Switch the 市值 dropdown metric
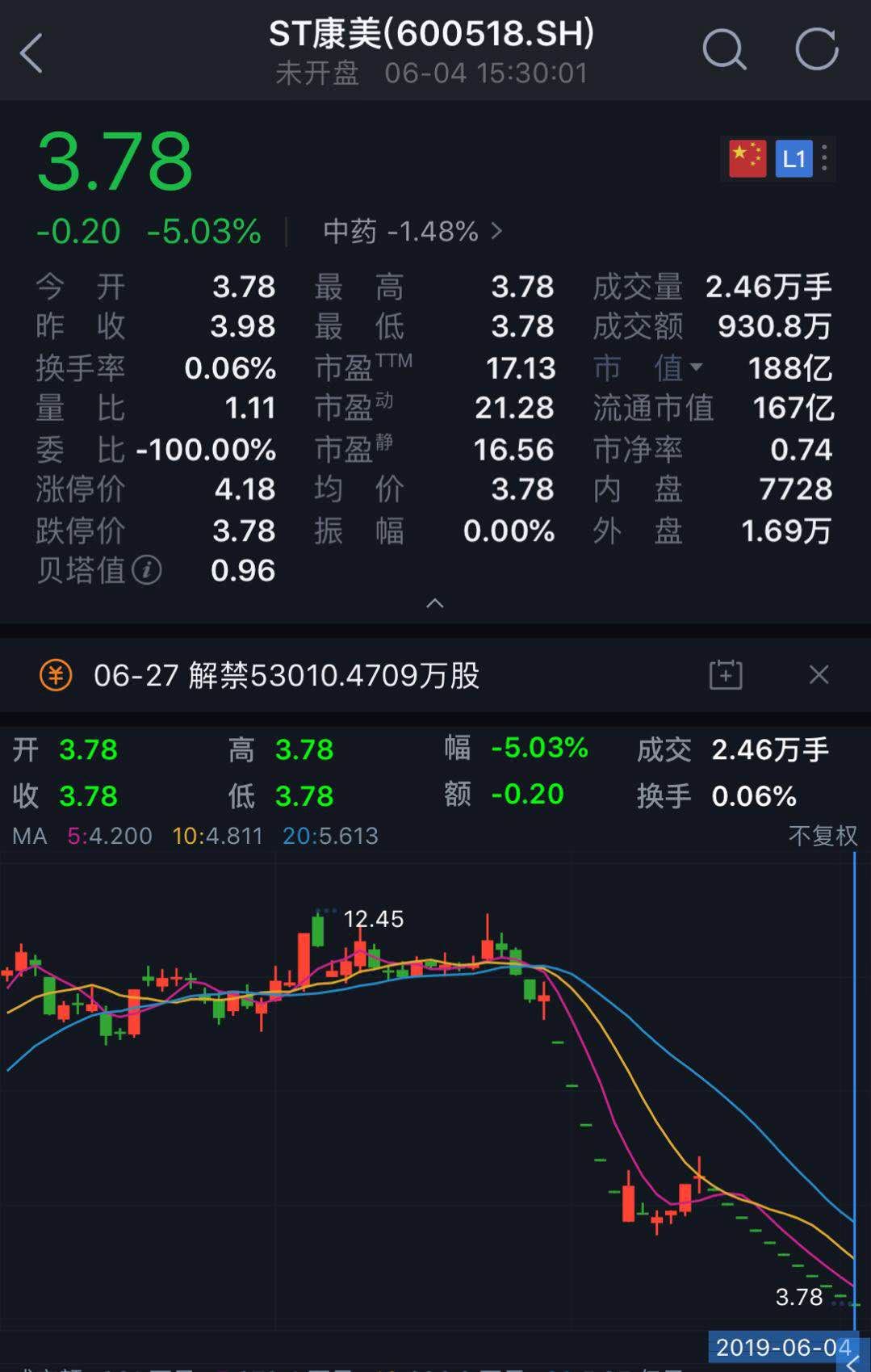The image size is (871, 1372). (649, 368)
